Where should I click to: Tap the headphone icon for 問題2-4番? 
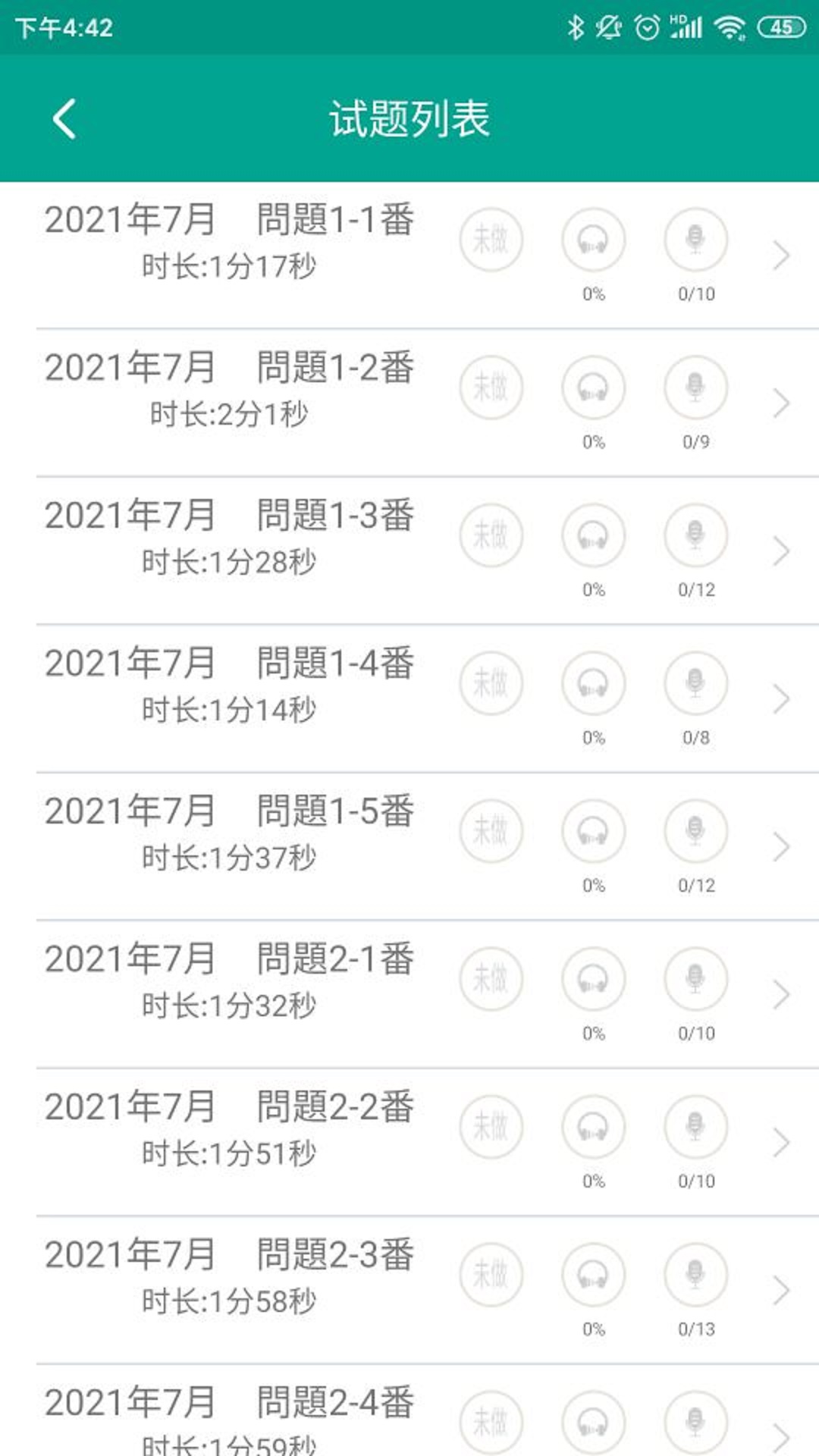pos(594,1422)
